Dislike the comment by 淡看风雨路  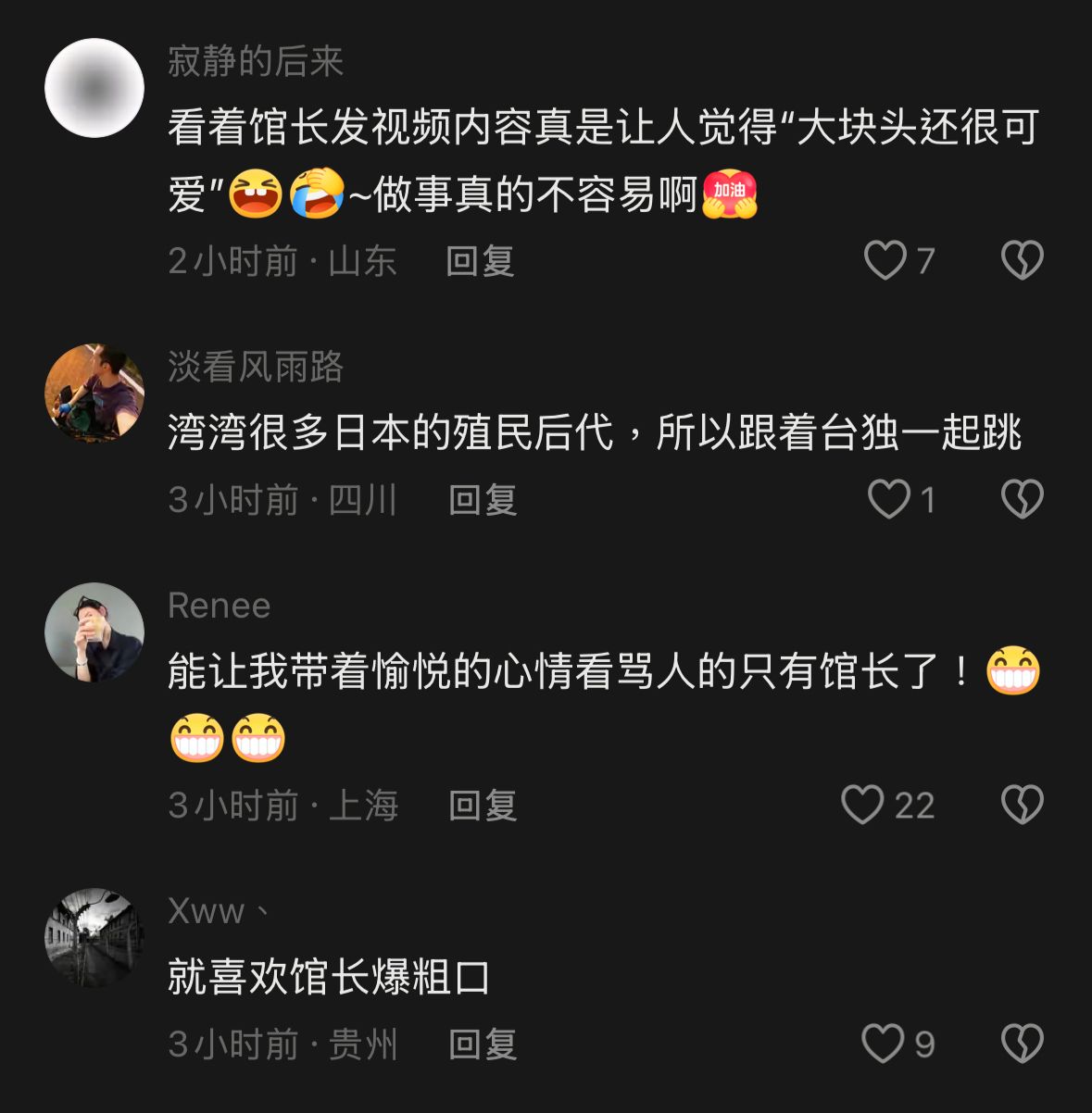click(1022, 500)
